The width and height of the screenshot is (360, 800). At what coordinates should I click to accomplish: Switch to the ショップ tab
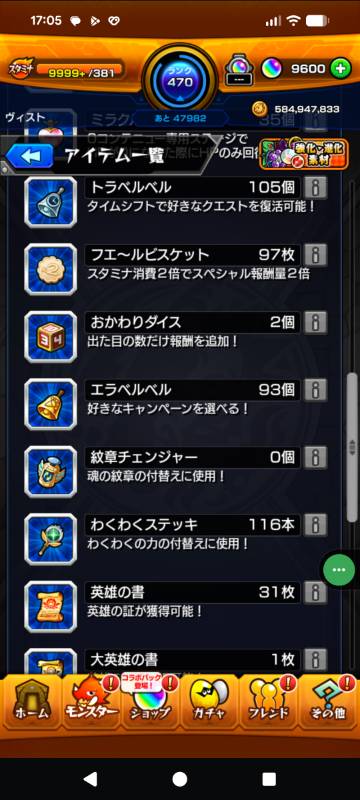click(x=150, y=703)
